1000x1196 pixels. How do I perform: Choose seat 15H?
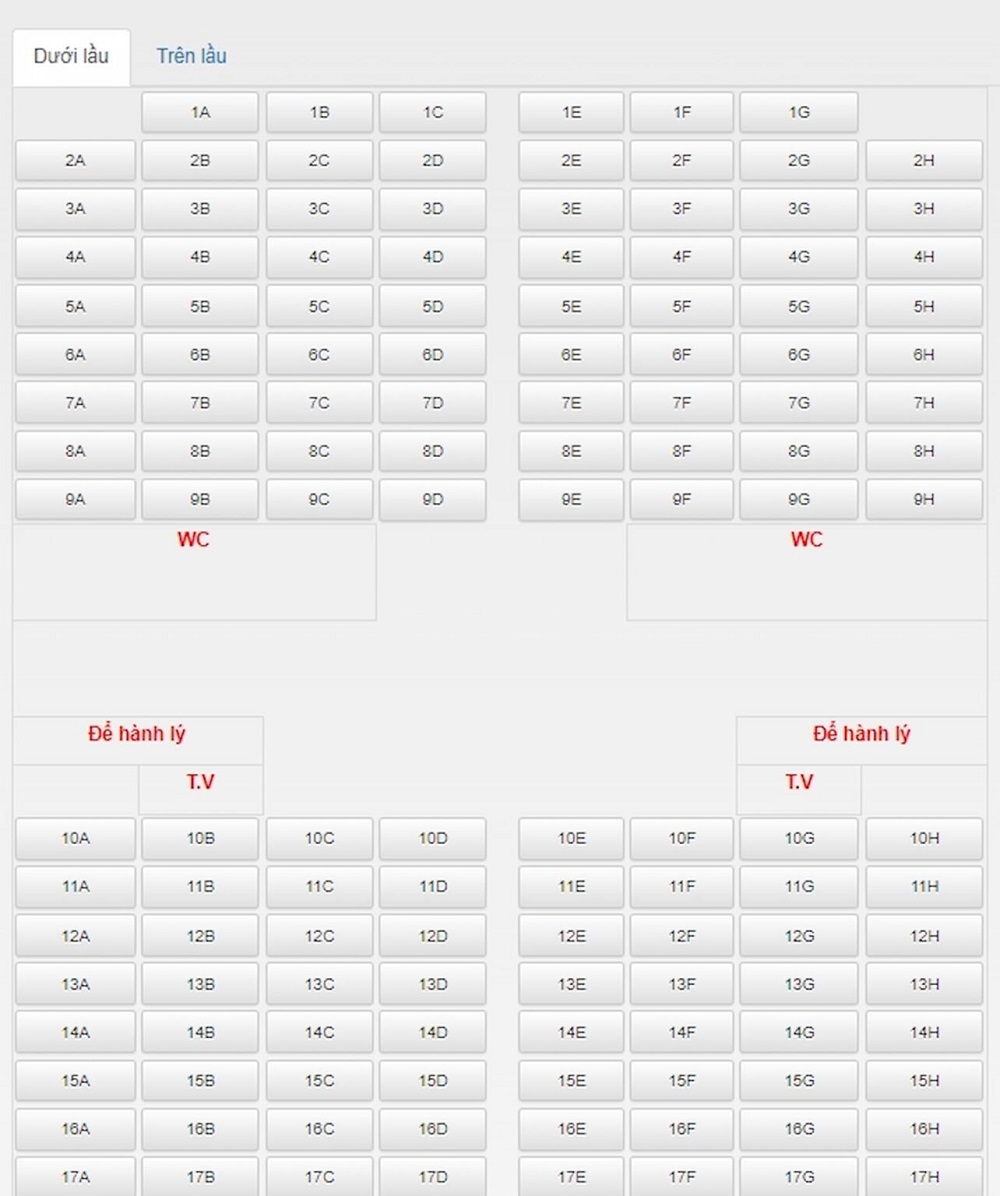coord(923,1081)
